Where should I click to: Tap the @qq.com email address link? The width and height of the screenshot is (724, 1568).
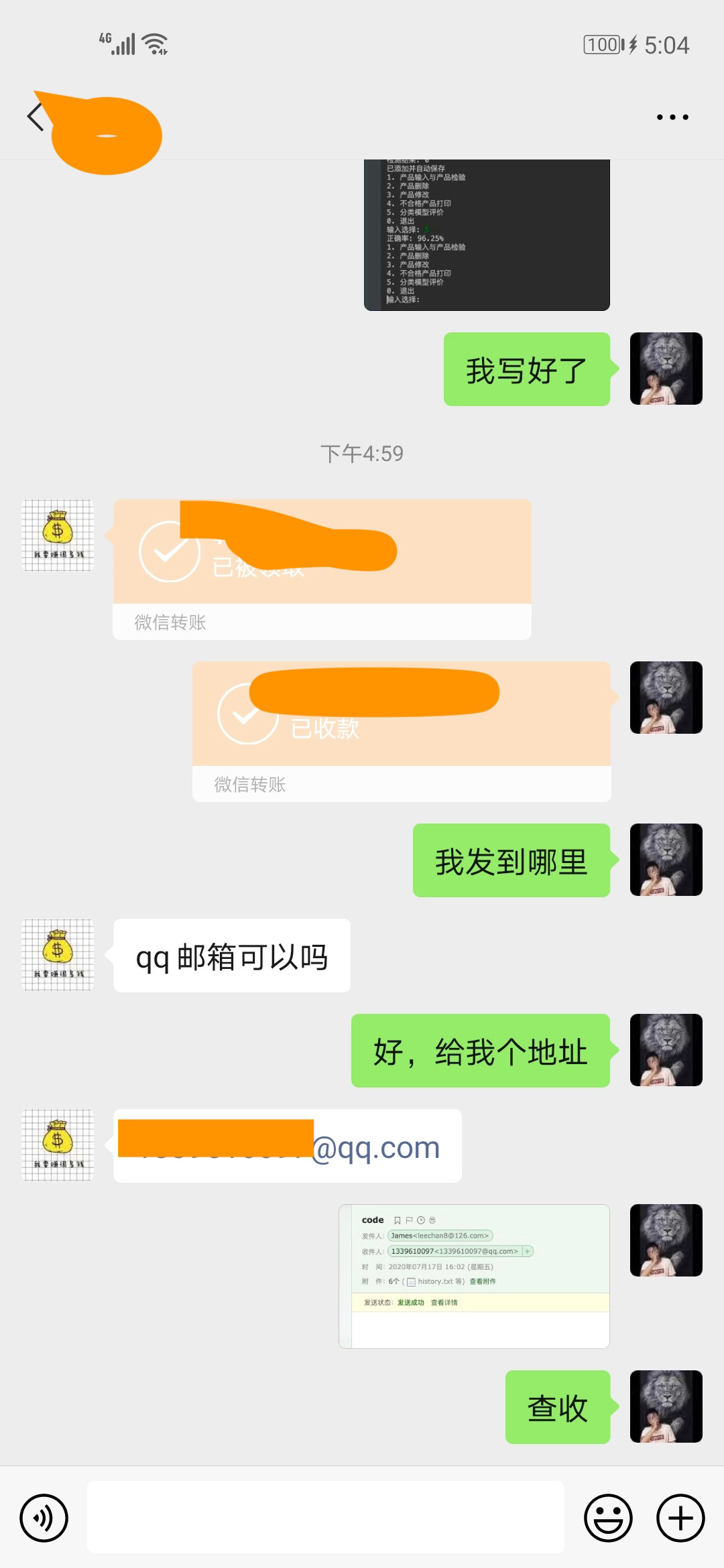point(375,1148)
